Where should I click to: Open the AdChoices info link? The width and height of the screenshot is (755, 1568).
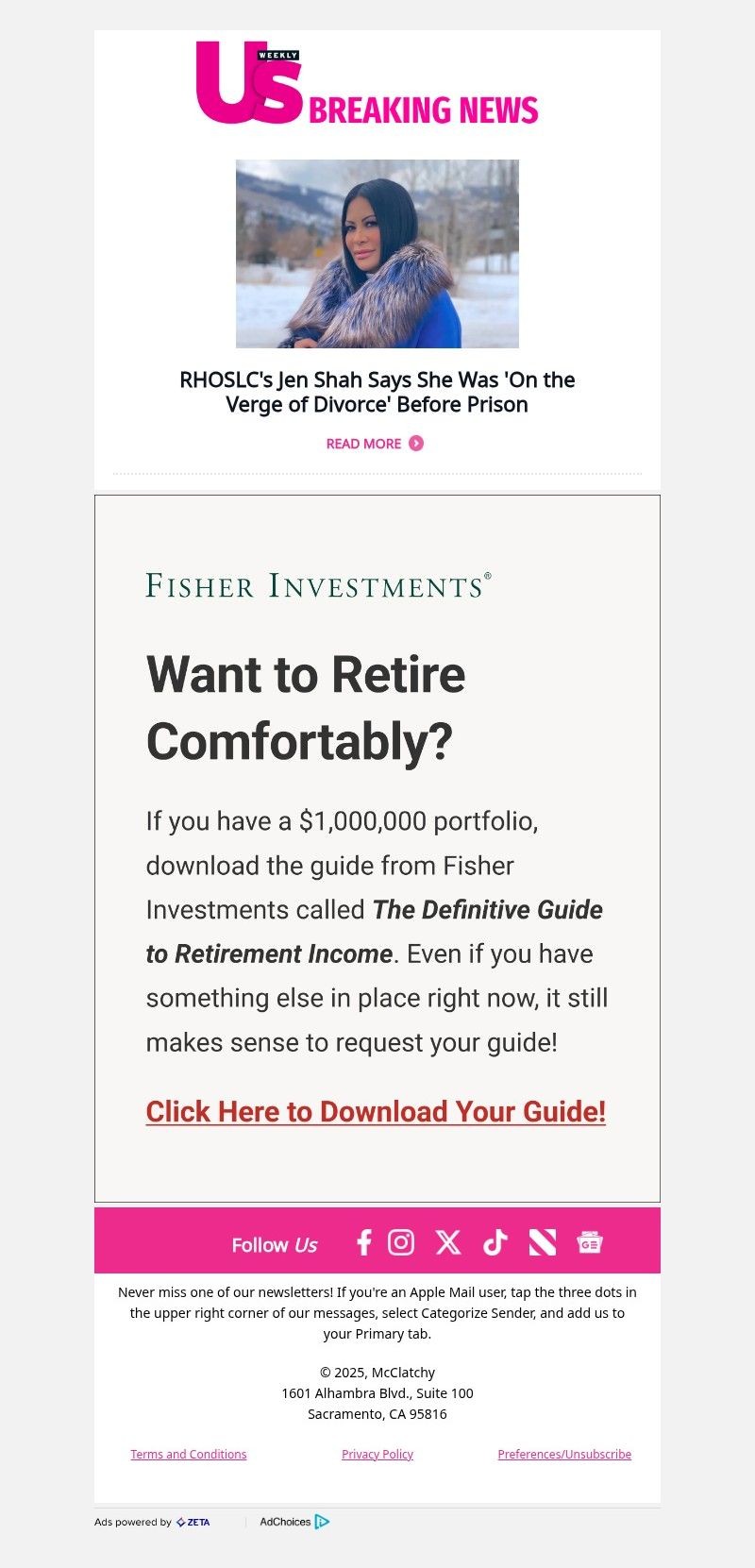point(294,1522)
